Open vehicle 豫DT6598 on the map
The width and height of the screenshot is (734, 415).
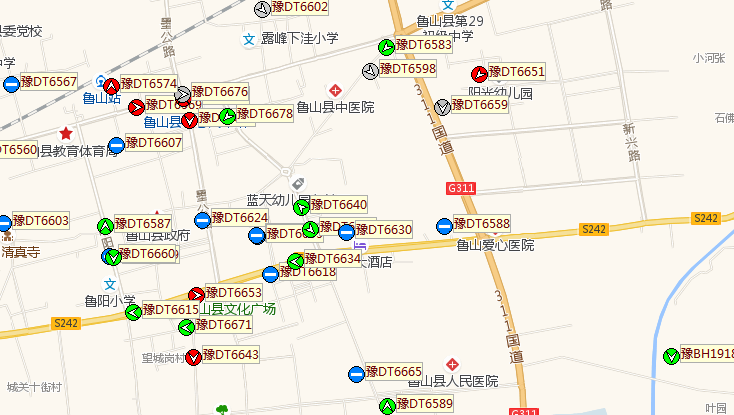370,70
